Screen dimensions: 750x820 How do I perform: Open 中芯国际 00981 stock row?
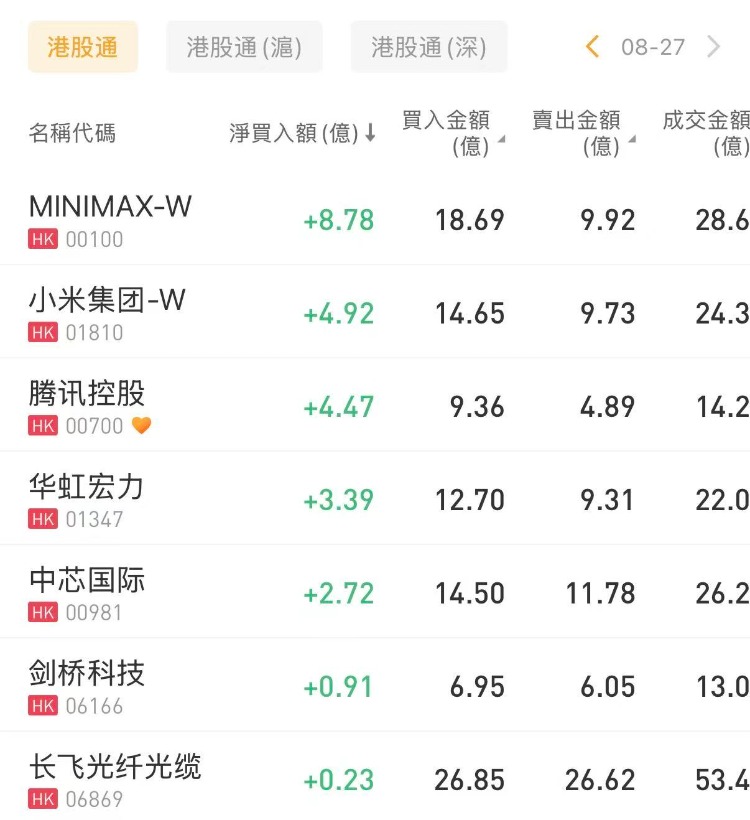tap(375, 591)
